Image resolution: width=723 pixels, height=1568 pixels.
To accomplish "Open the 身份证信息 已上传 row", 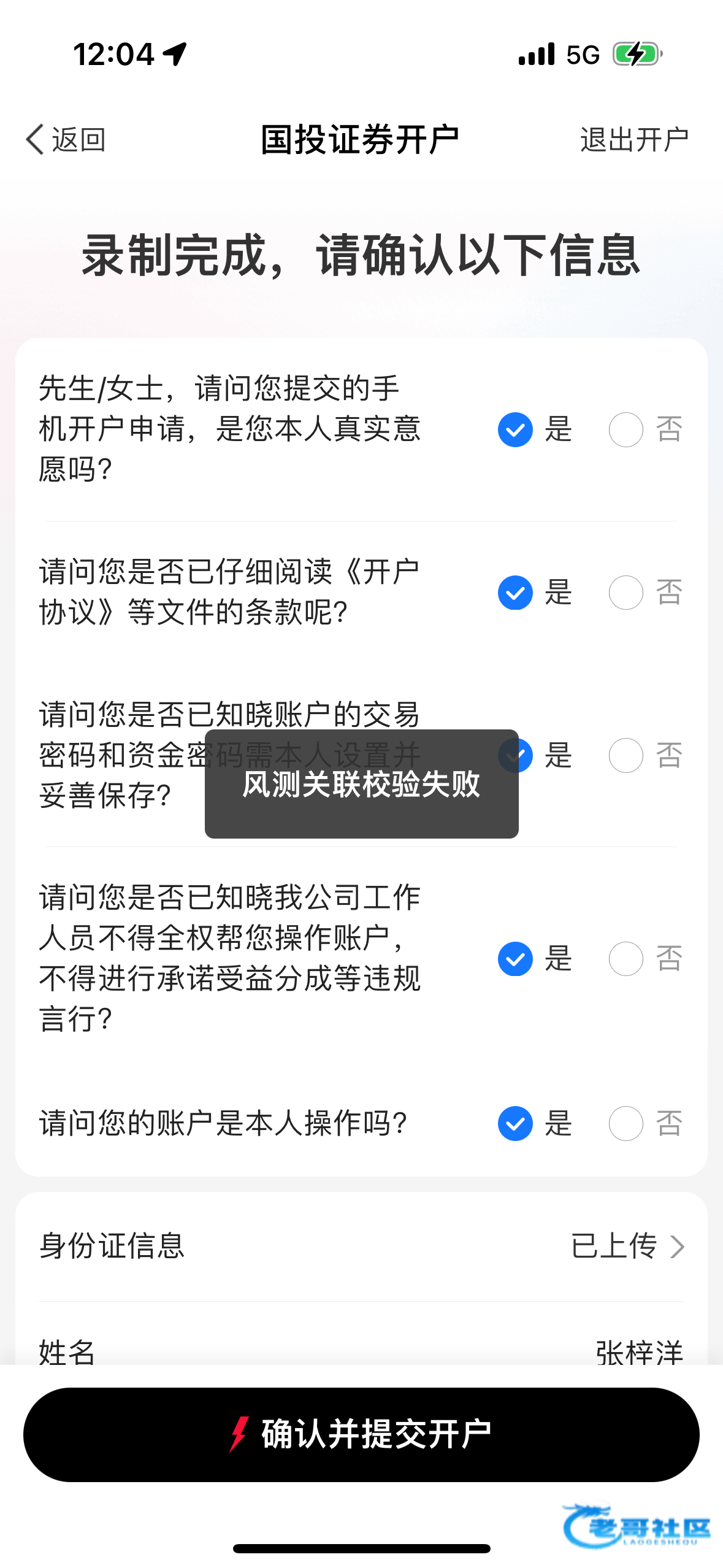I will tap(625, 1247).
